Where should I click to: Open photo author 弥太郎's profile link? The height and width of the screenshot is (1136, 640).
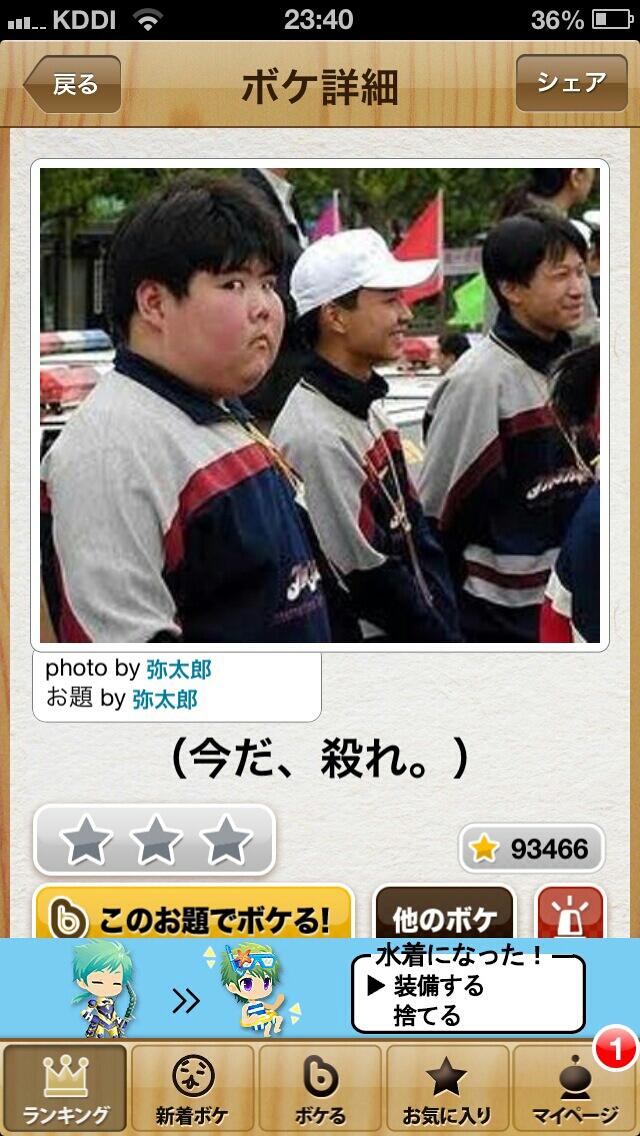(179, 669)
